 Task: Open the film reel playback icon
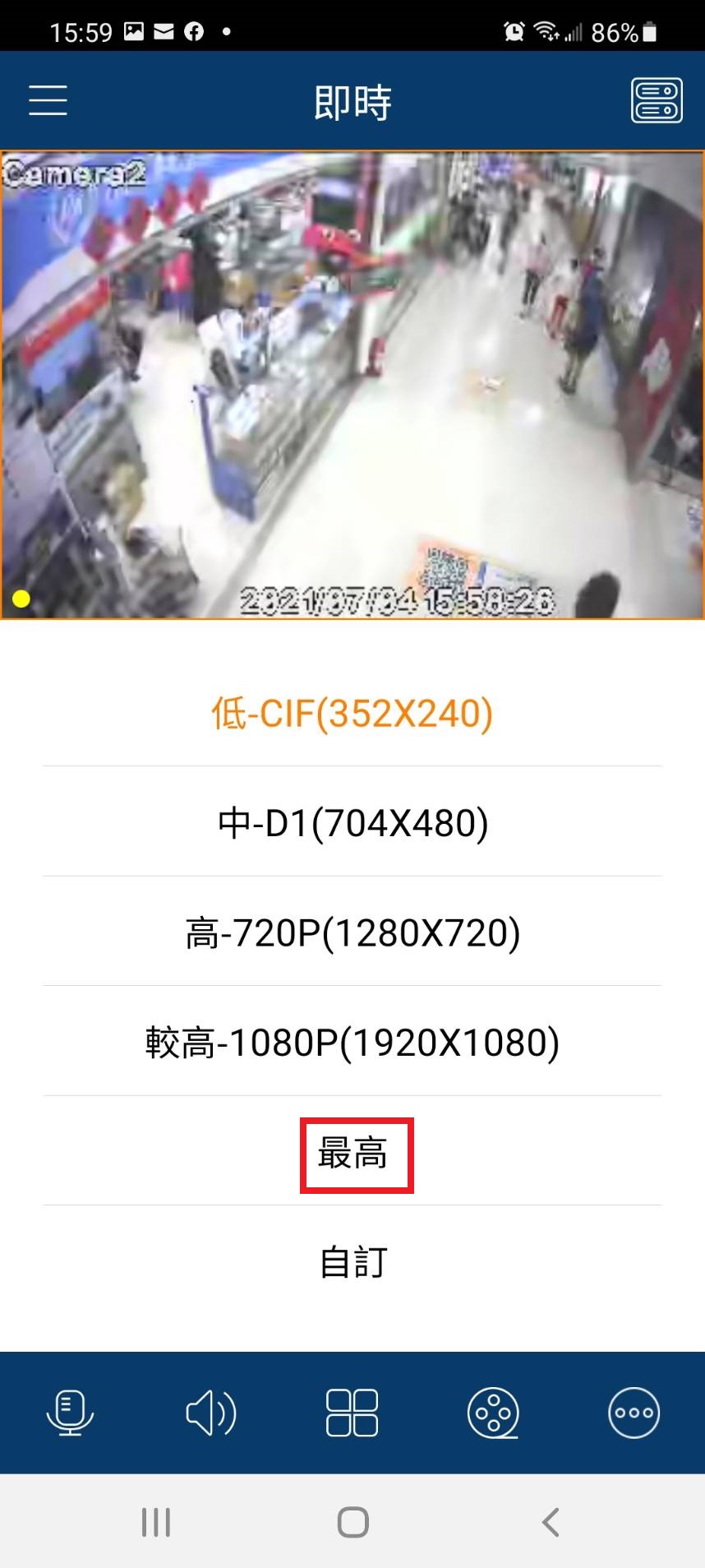(x=493, y=1413)
